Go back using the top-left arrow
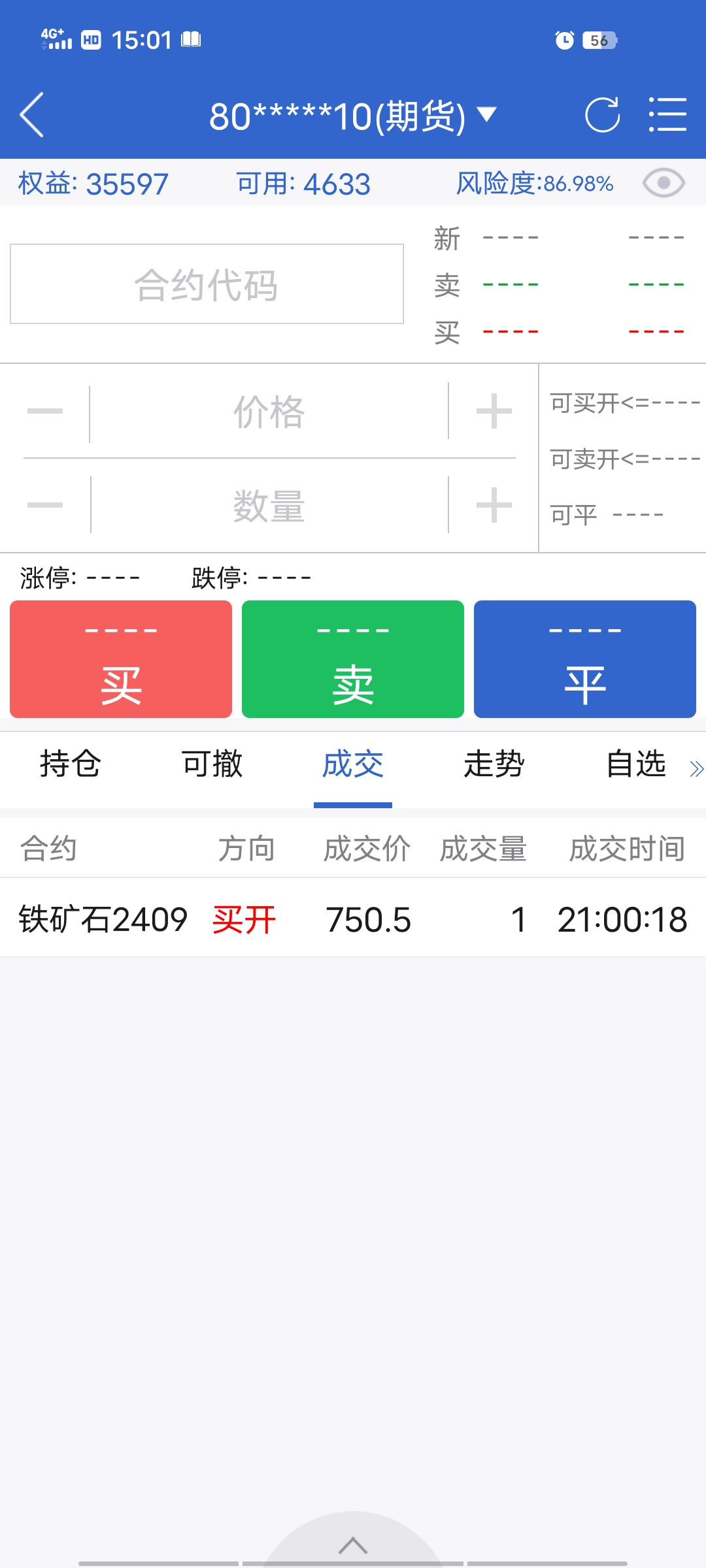The image size is (706, 1568). pos(33,115)
